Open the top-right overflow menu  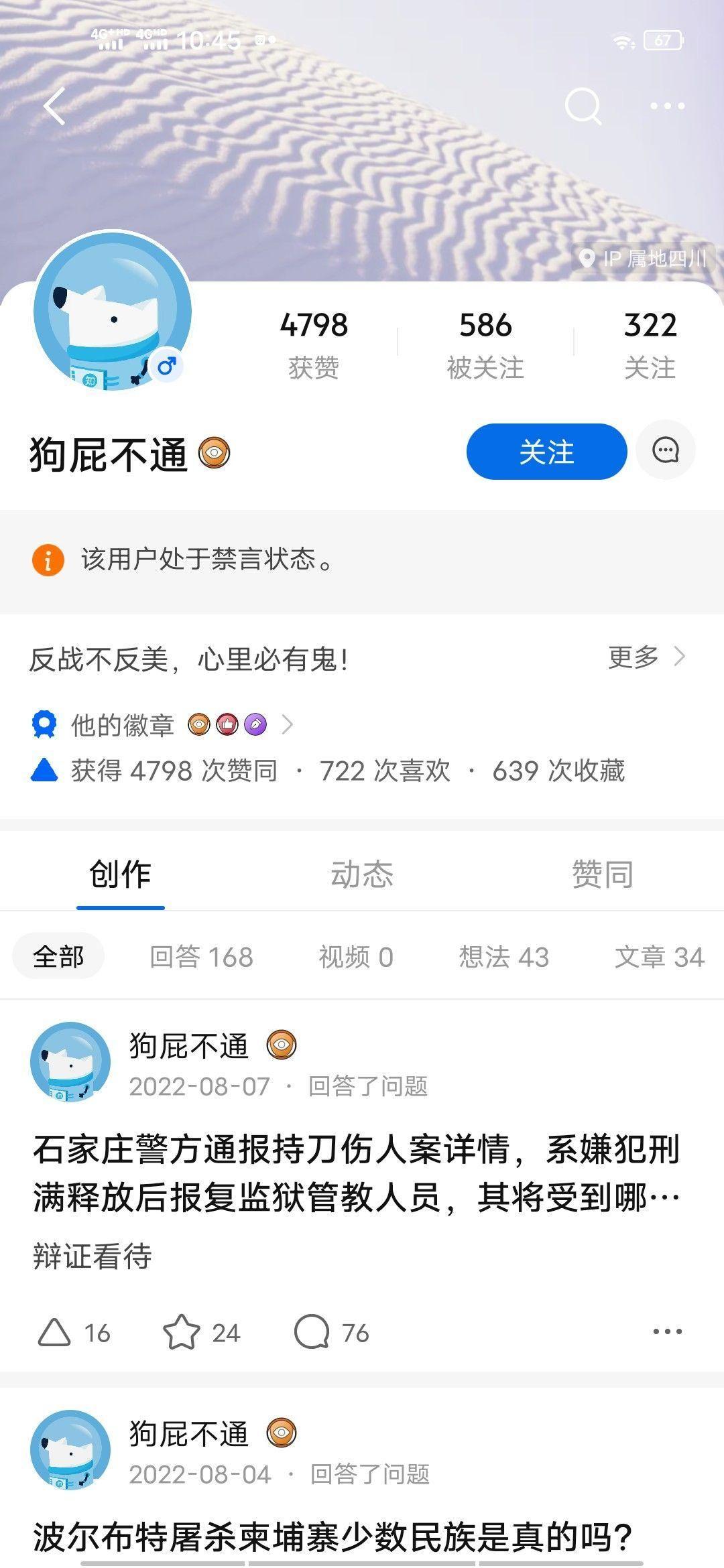click(x=667, y=106)
